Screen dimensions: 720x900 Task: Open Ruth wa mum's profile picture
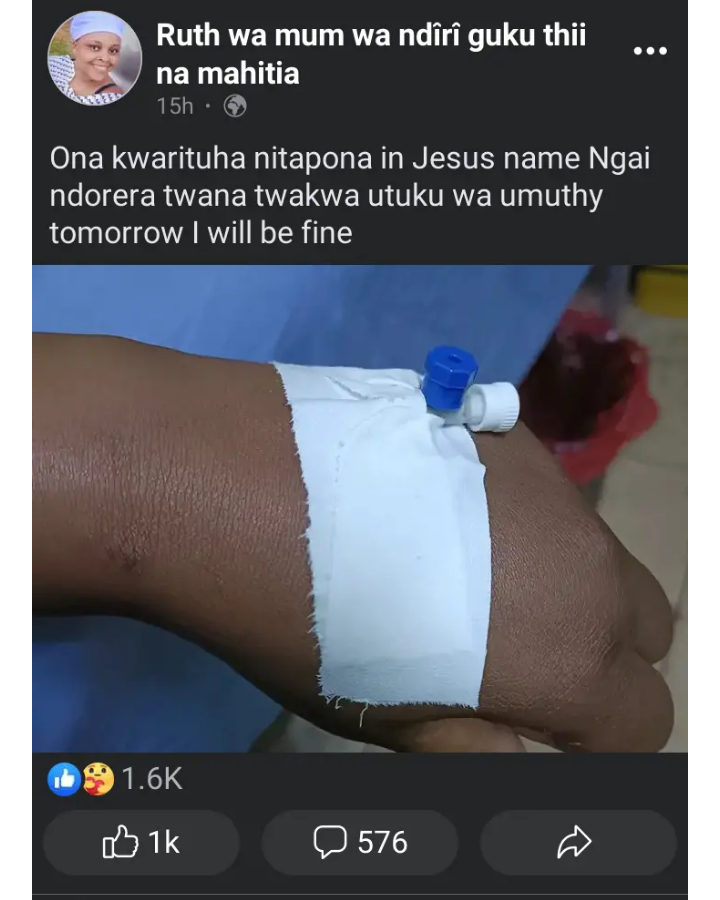[x=94, y=58]
